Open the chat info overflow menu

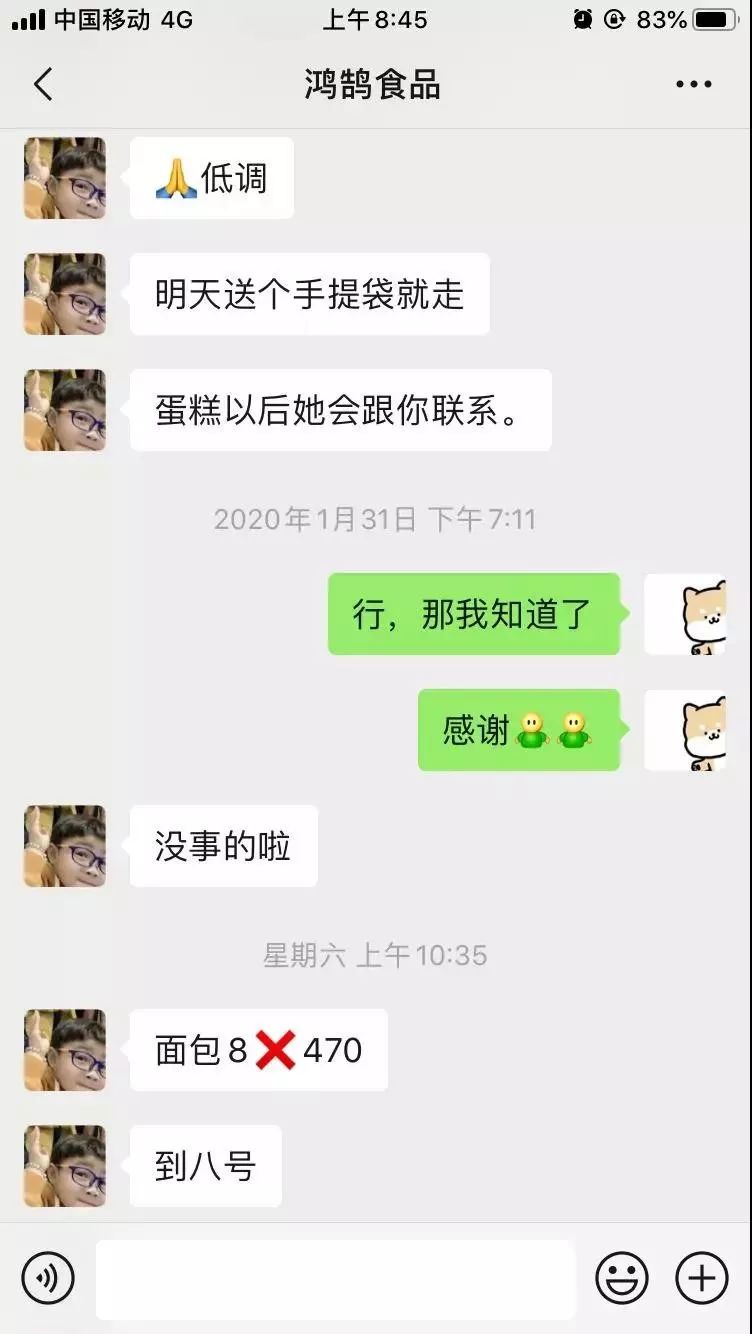coord(693,85)
